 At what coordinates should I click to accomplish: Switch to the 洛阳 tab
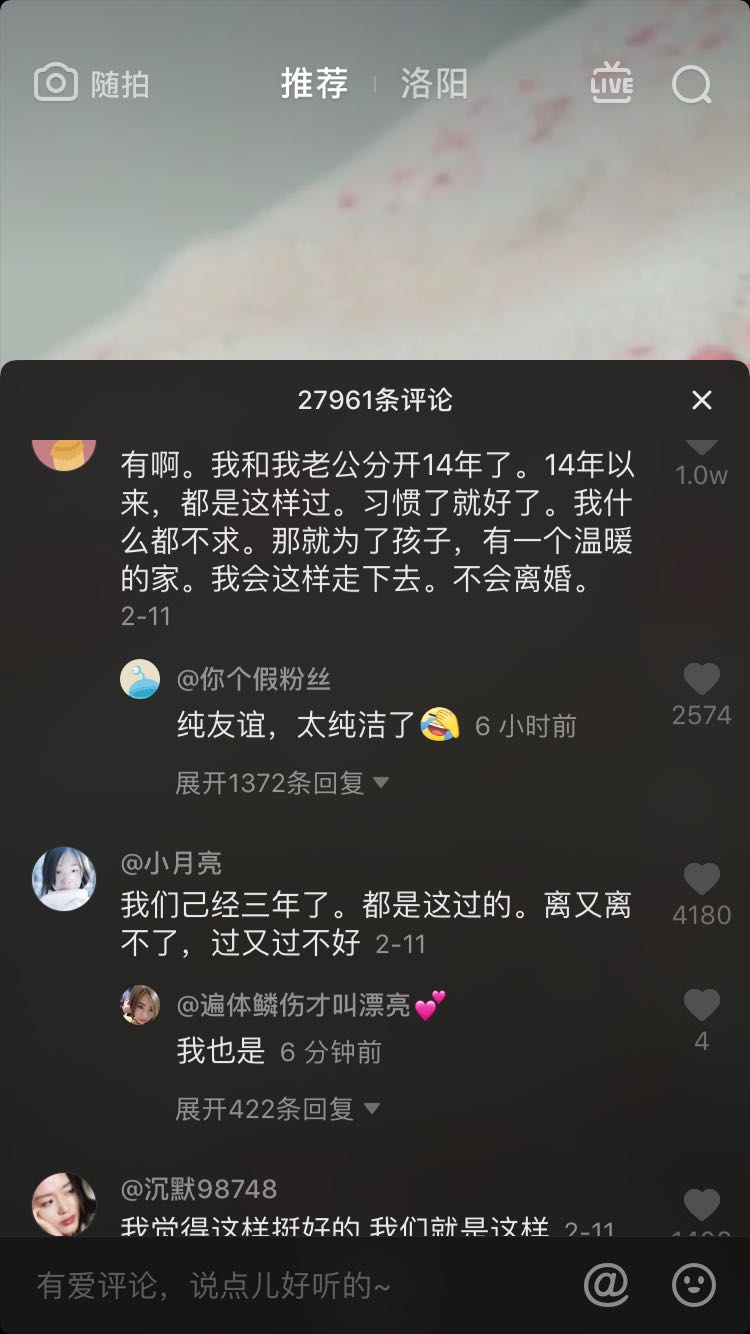(434, 84)
